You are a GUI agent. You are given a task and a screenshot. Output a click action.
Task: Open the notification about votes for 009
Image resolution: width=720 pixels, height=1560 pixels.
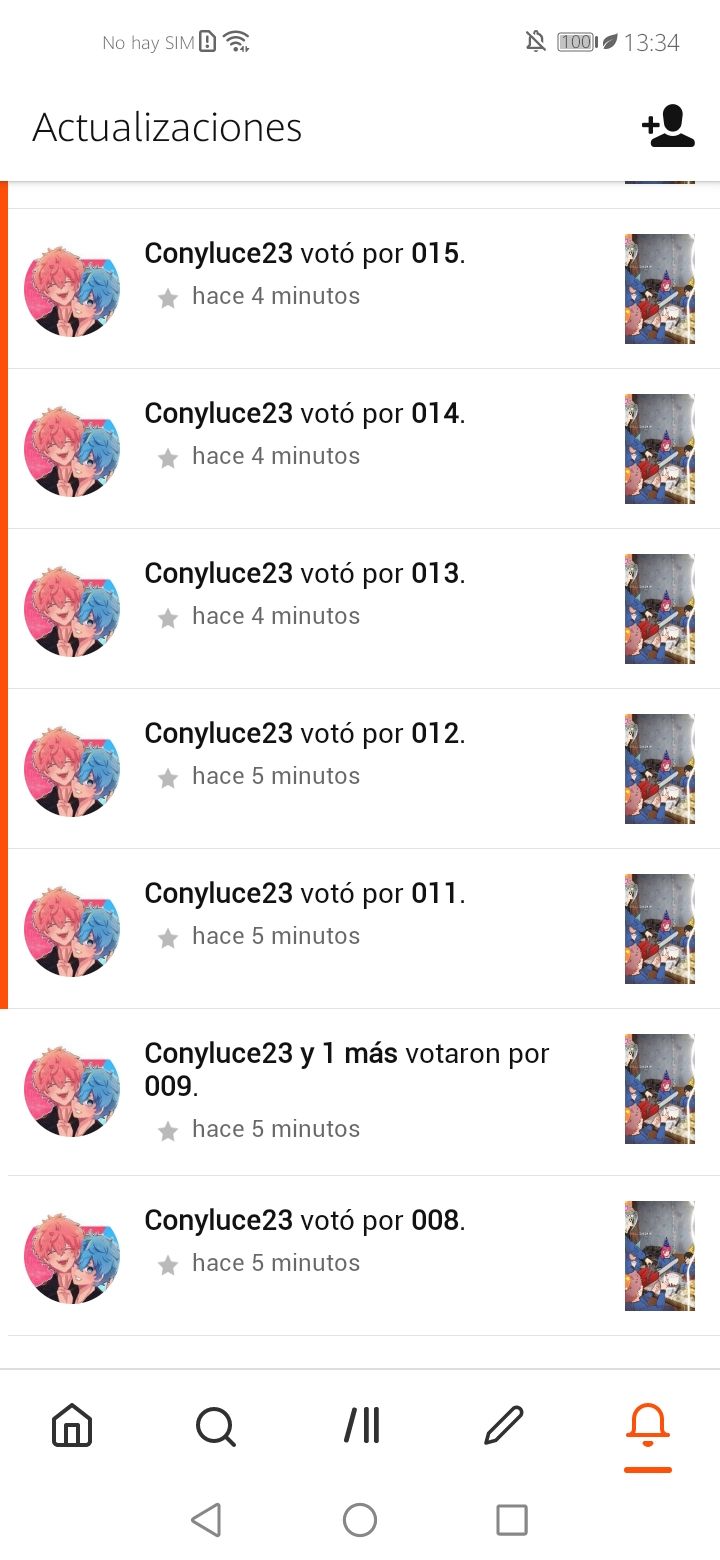[x=364, y=1092]
